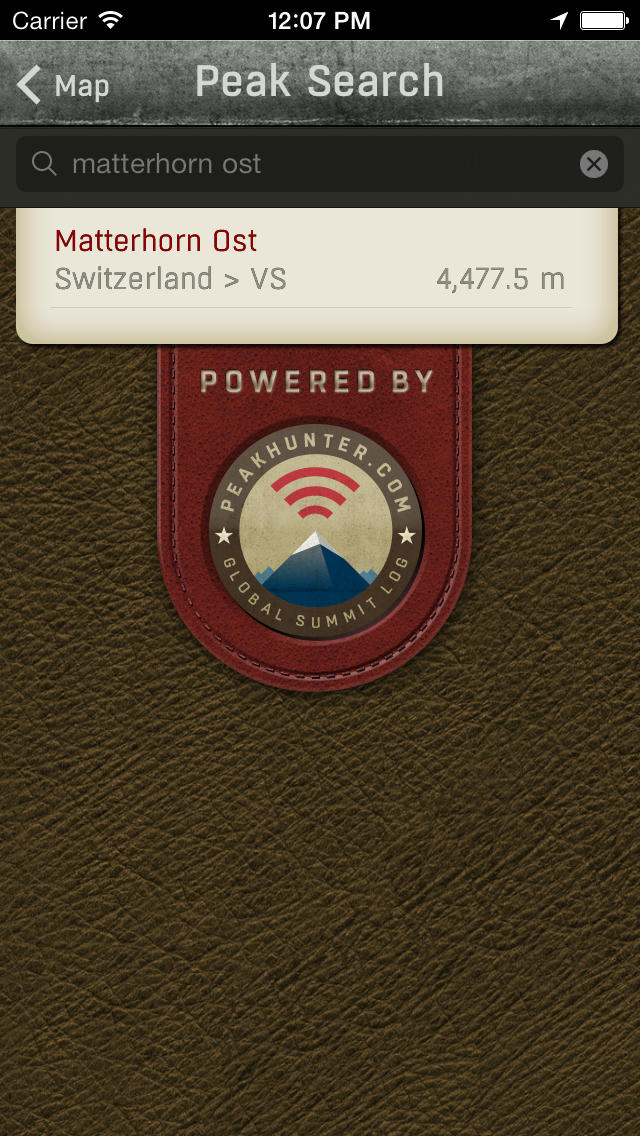Clear the search text with the X icon
This screenshot has width=640, height=1136.
(594, 164)
